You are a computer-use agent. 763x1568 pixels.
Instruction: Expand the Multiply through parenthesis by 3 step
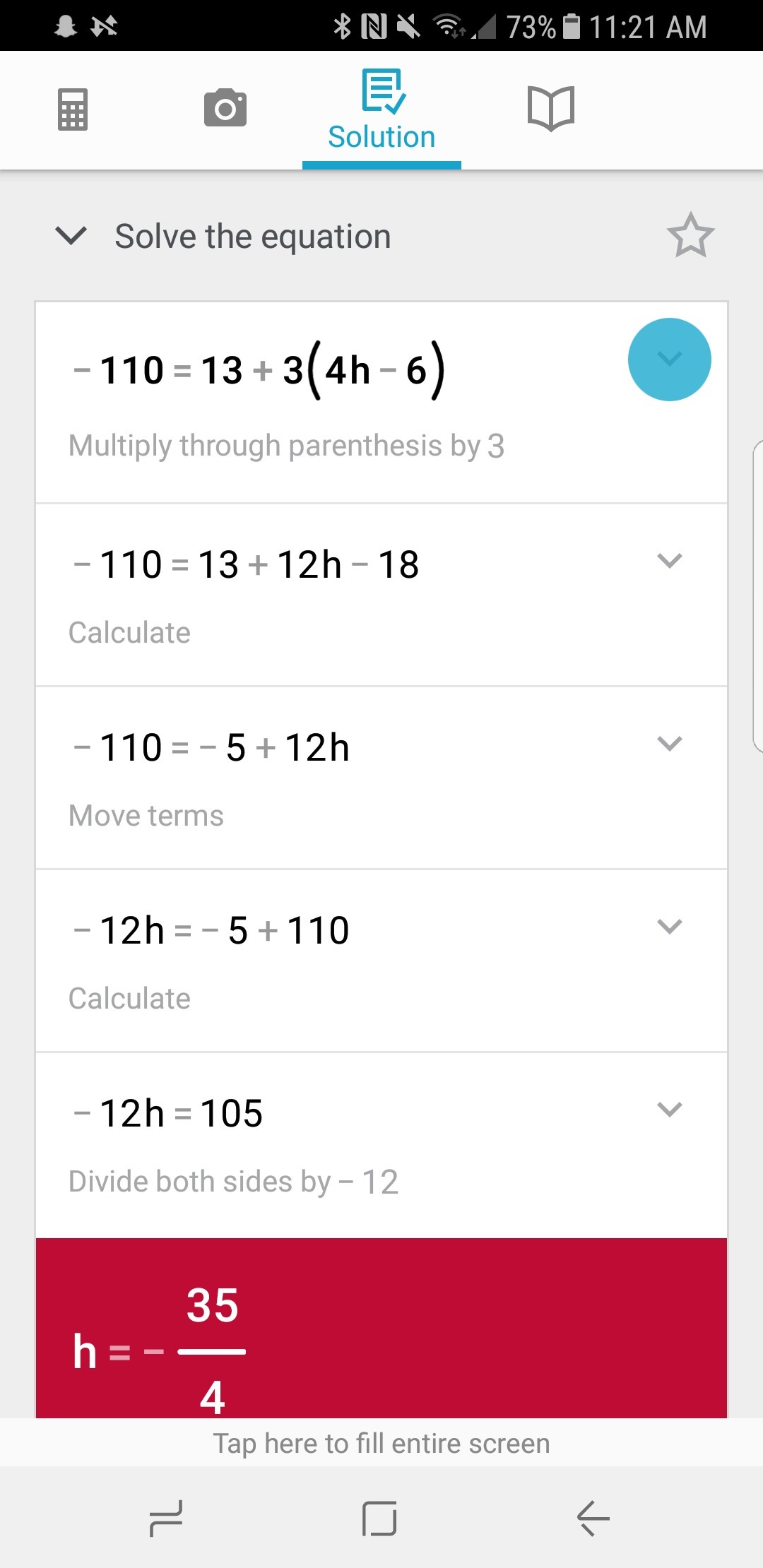coord(669,360)
